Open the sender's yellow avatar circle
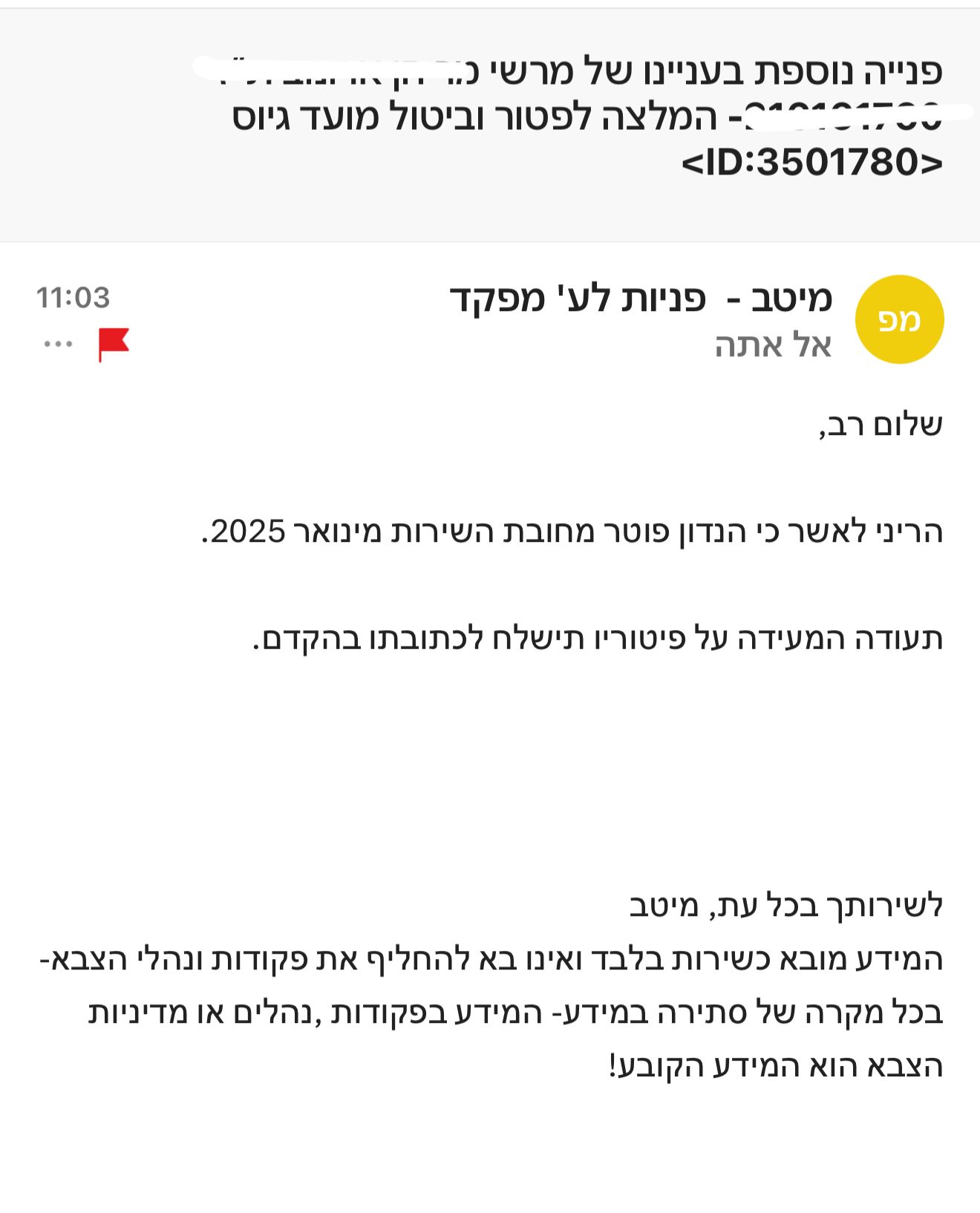 (x=899, y=319)
